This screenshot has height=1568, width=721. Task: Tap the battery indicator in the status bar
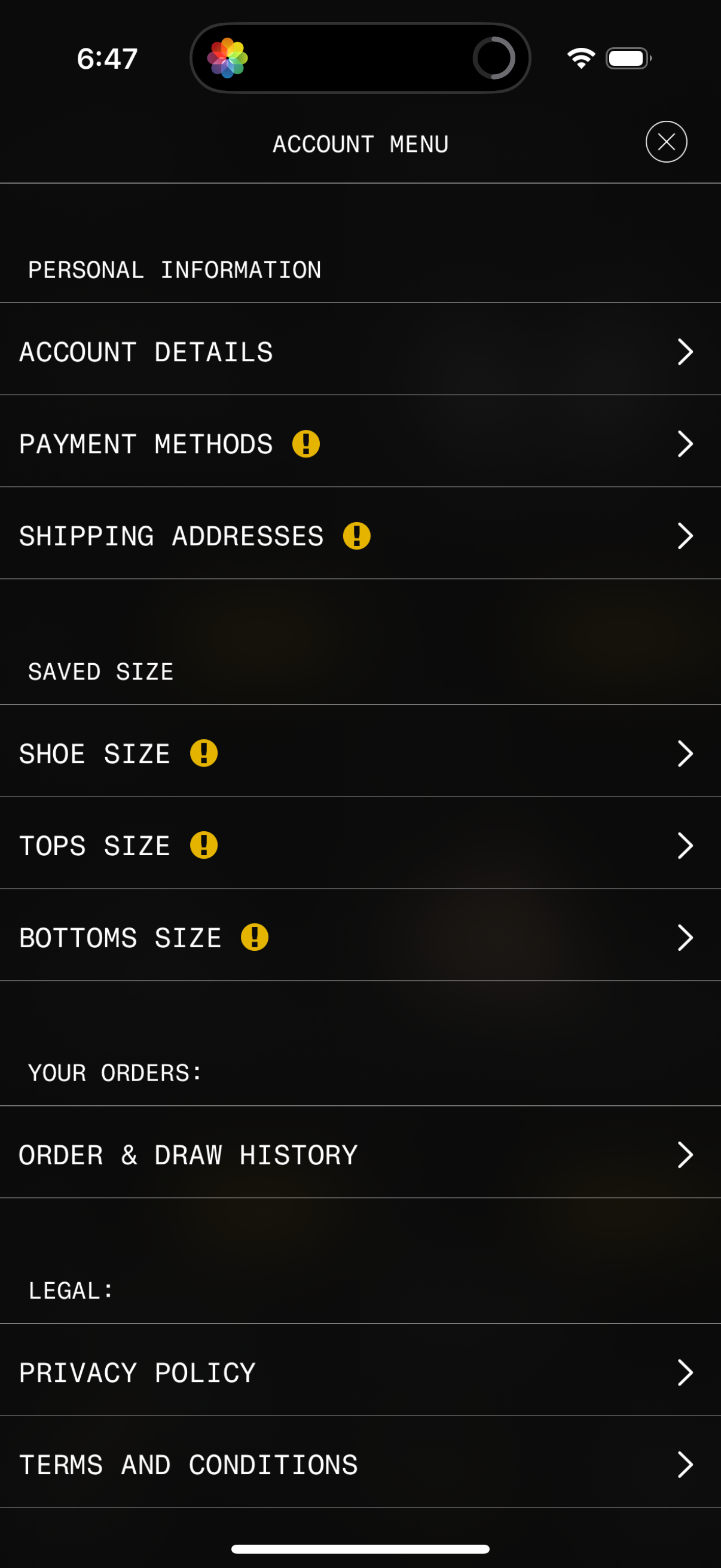628,57
